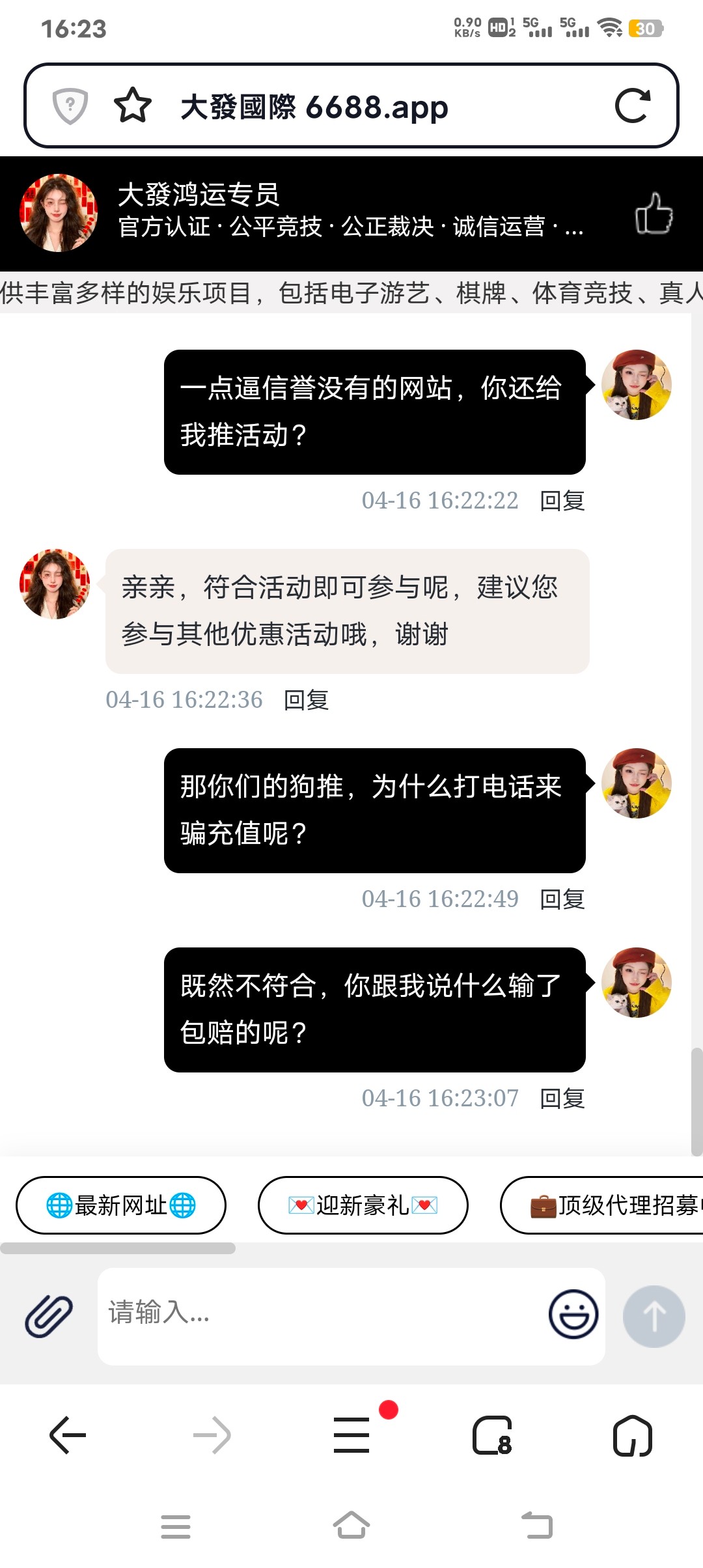Select the 最新网址 quick chip
This screenshot has height=1568, width=703.
point(121,1205)
